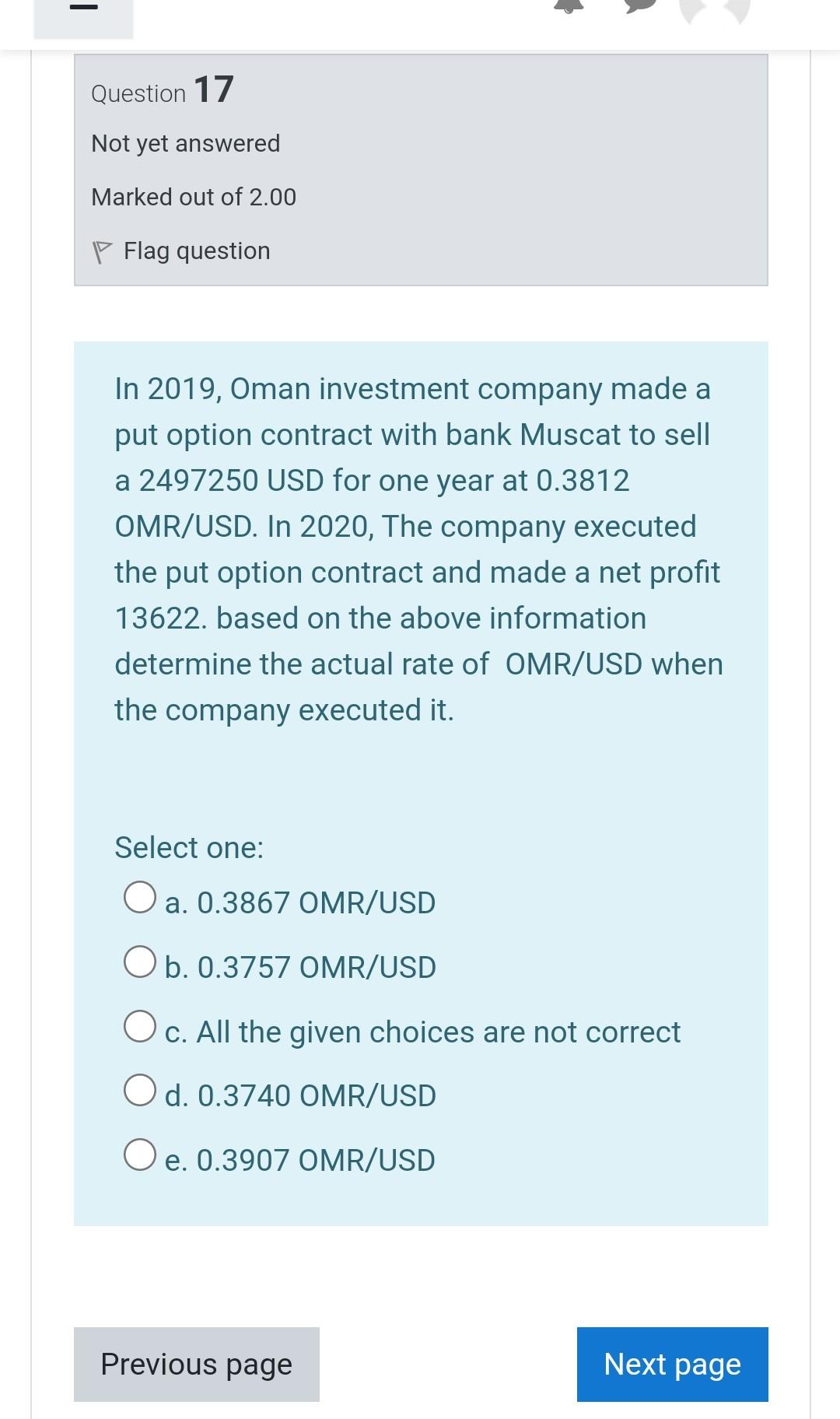
Task: Flag question 17
Action: pyautogui.click(x=182, y=251)
